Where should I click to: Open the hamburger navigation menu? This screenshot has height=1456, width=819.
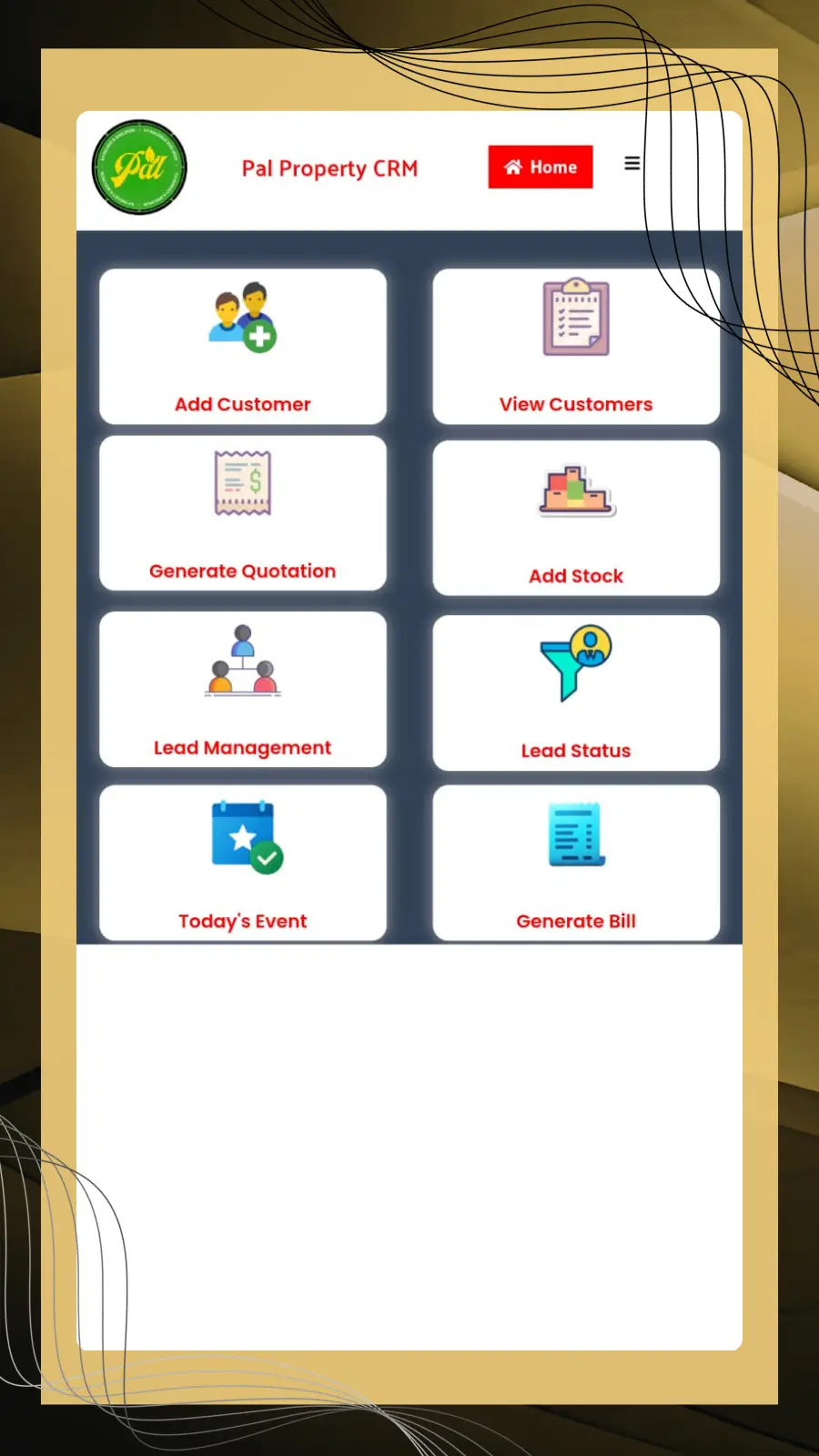click(x=632, y=163)
